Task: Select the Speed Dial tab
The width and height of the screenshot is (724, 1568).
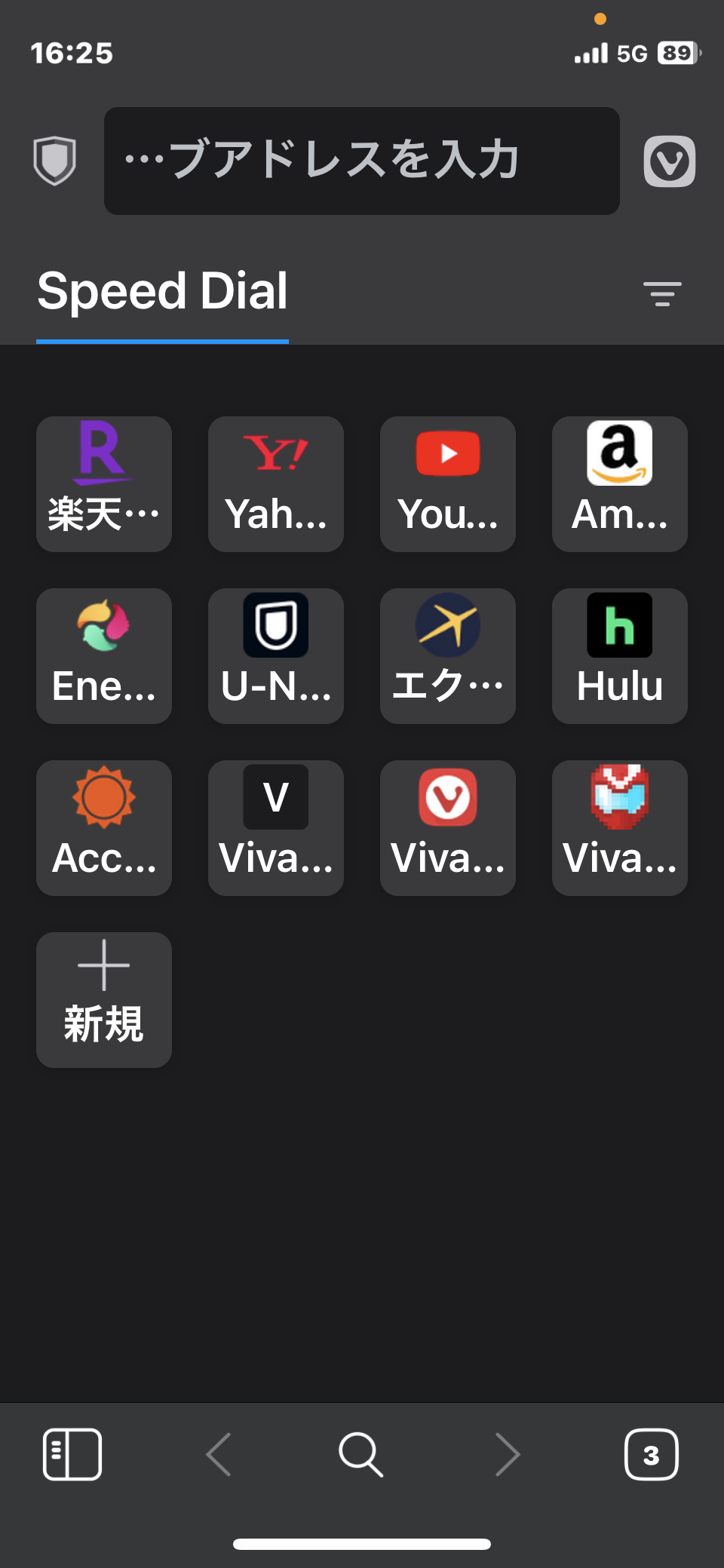Action: coord(162,292)
